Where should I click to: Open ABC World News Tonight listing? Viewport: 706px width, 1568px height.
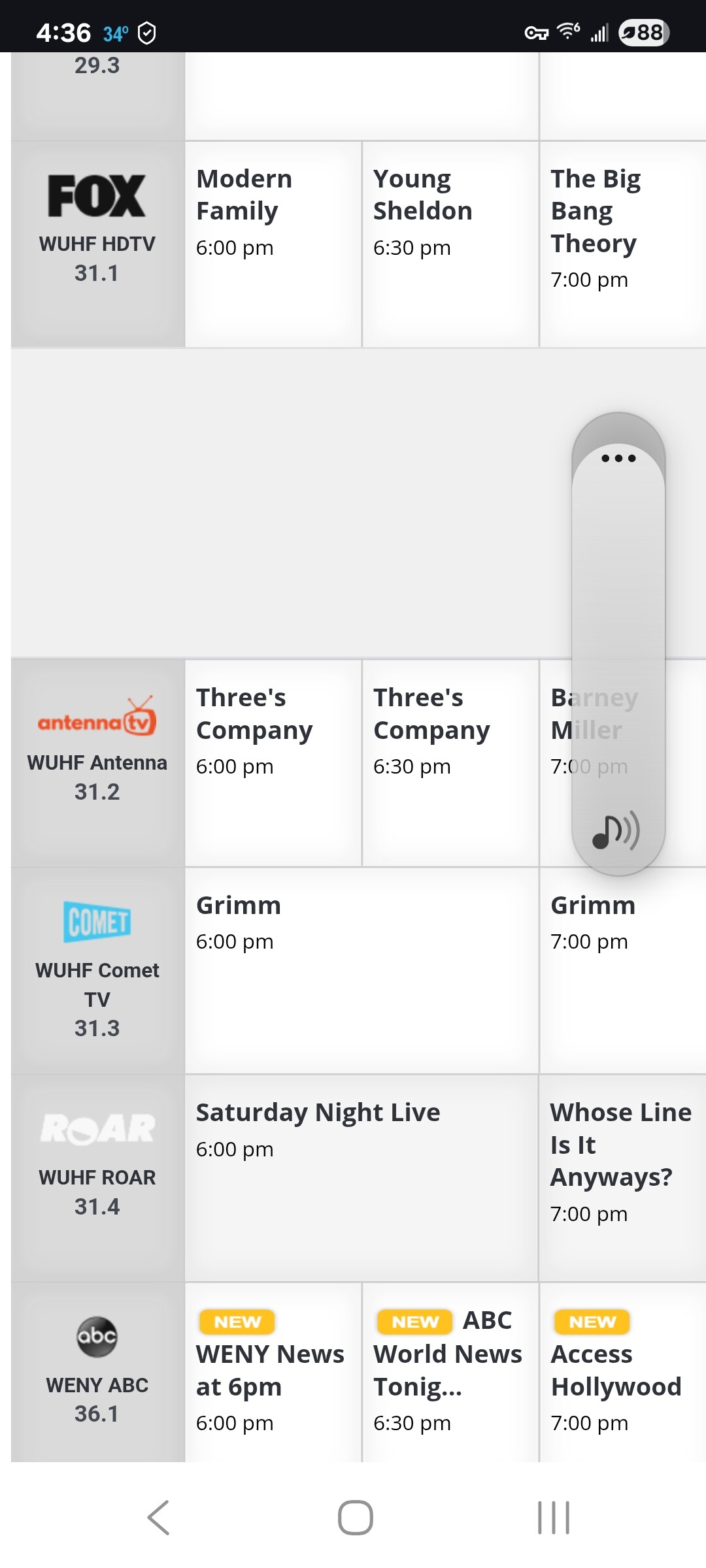pos(450,1372)
